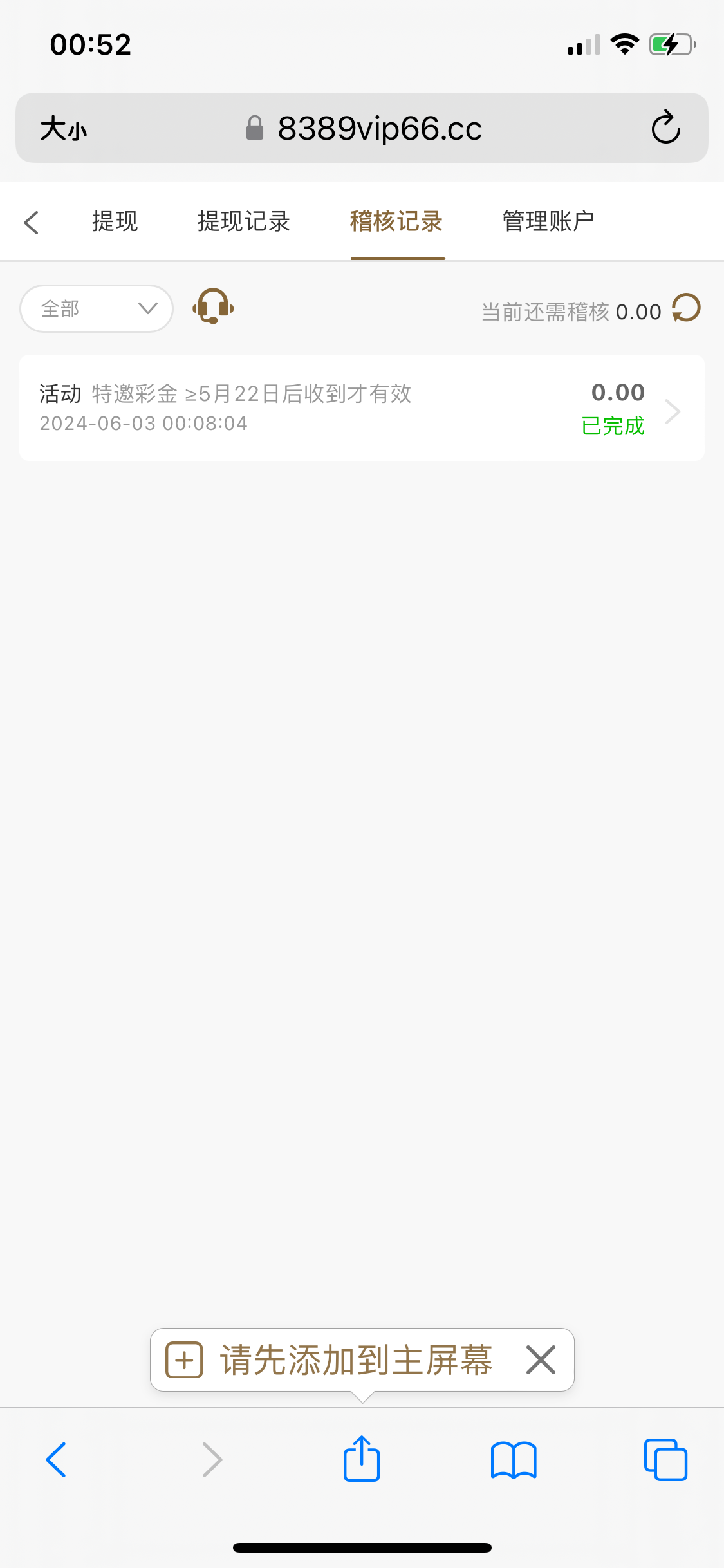Screen dimensions: 724x1568
Task: Contact customer service via headset icon
Action: pyautogui.click(x=213, y=306)
